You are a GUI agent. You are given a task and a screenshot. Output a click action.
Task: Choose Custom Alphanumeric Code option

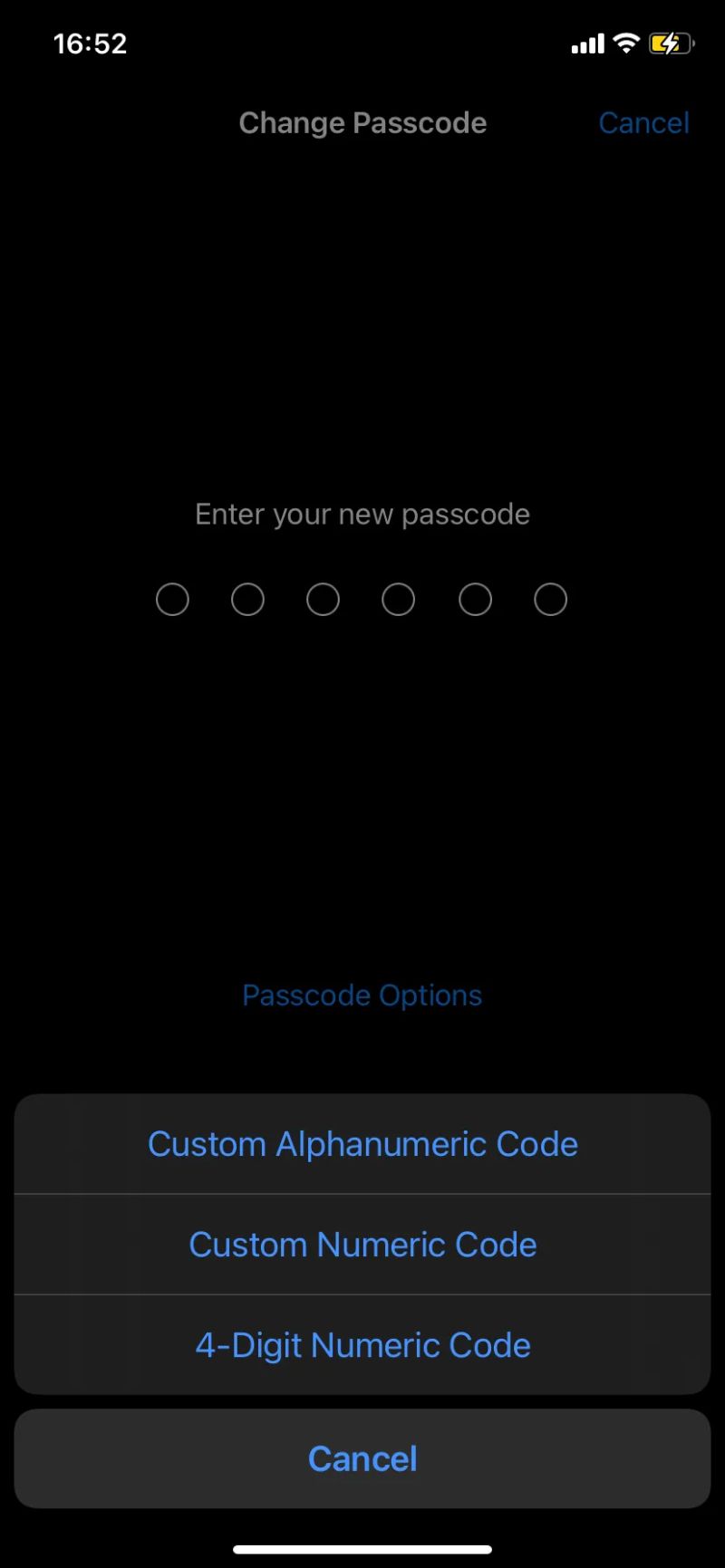click(362, 1143)
